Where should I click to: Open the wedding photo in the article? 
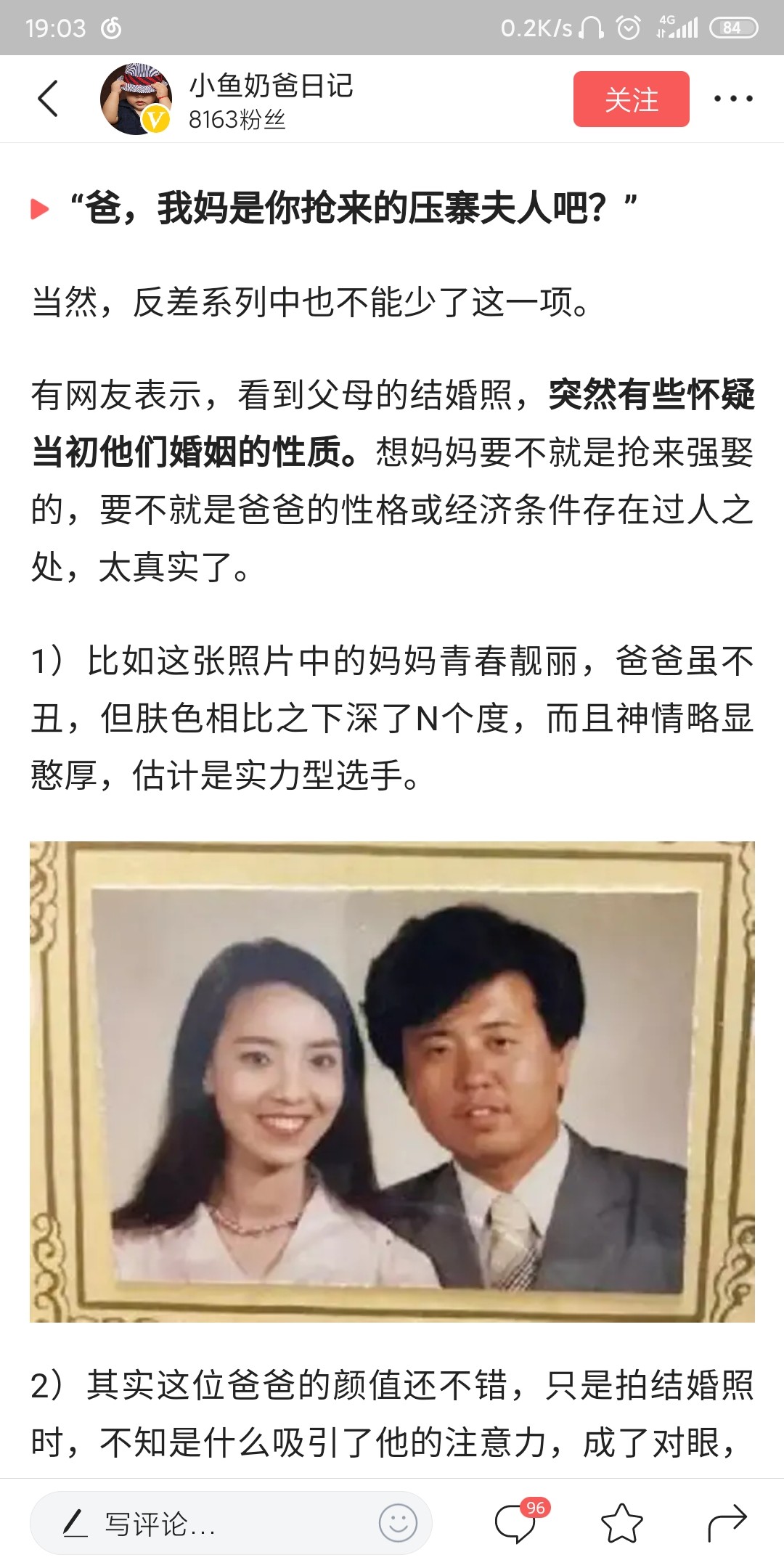[x=392, y=1082]
